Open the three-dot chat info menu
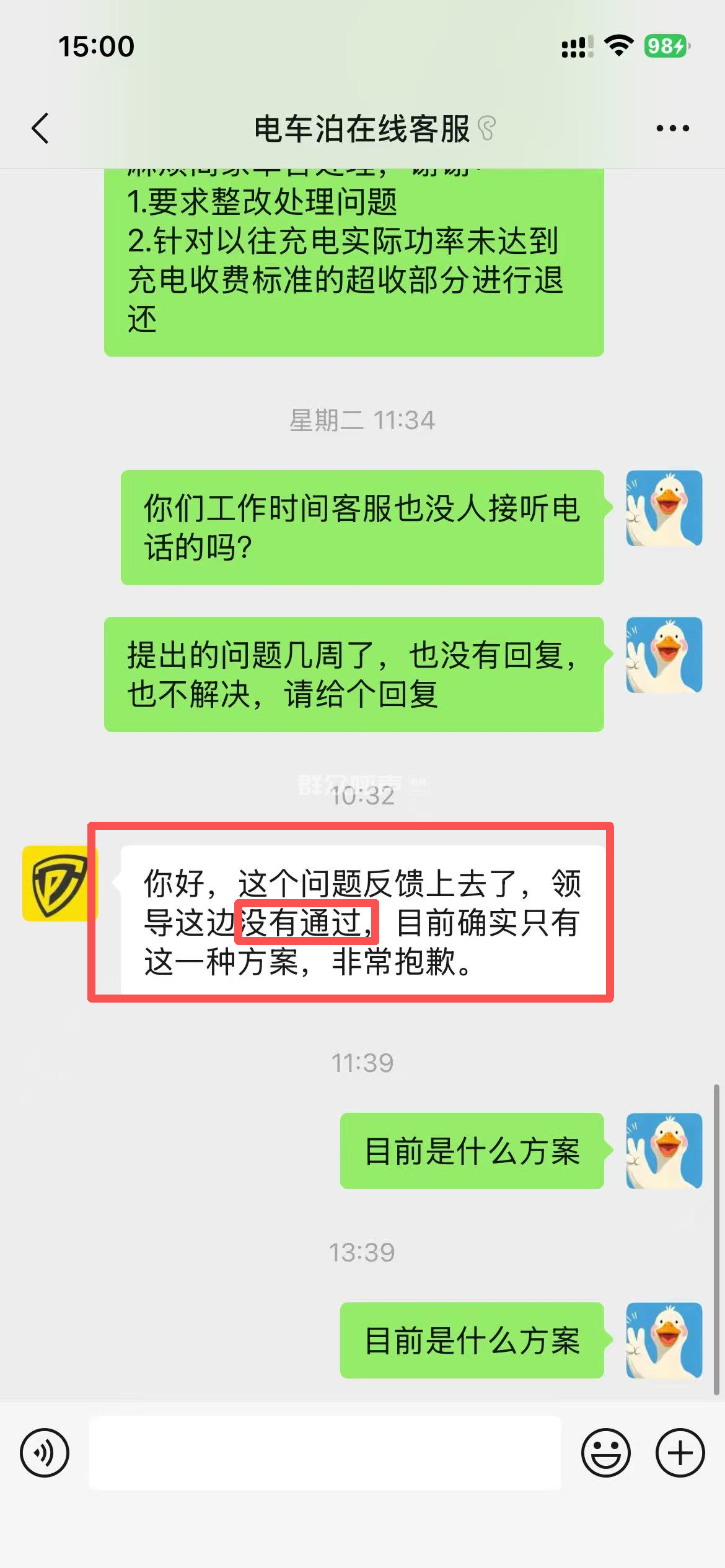725x1568 pixels. (x=672, y=129)
